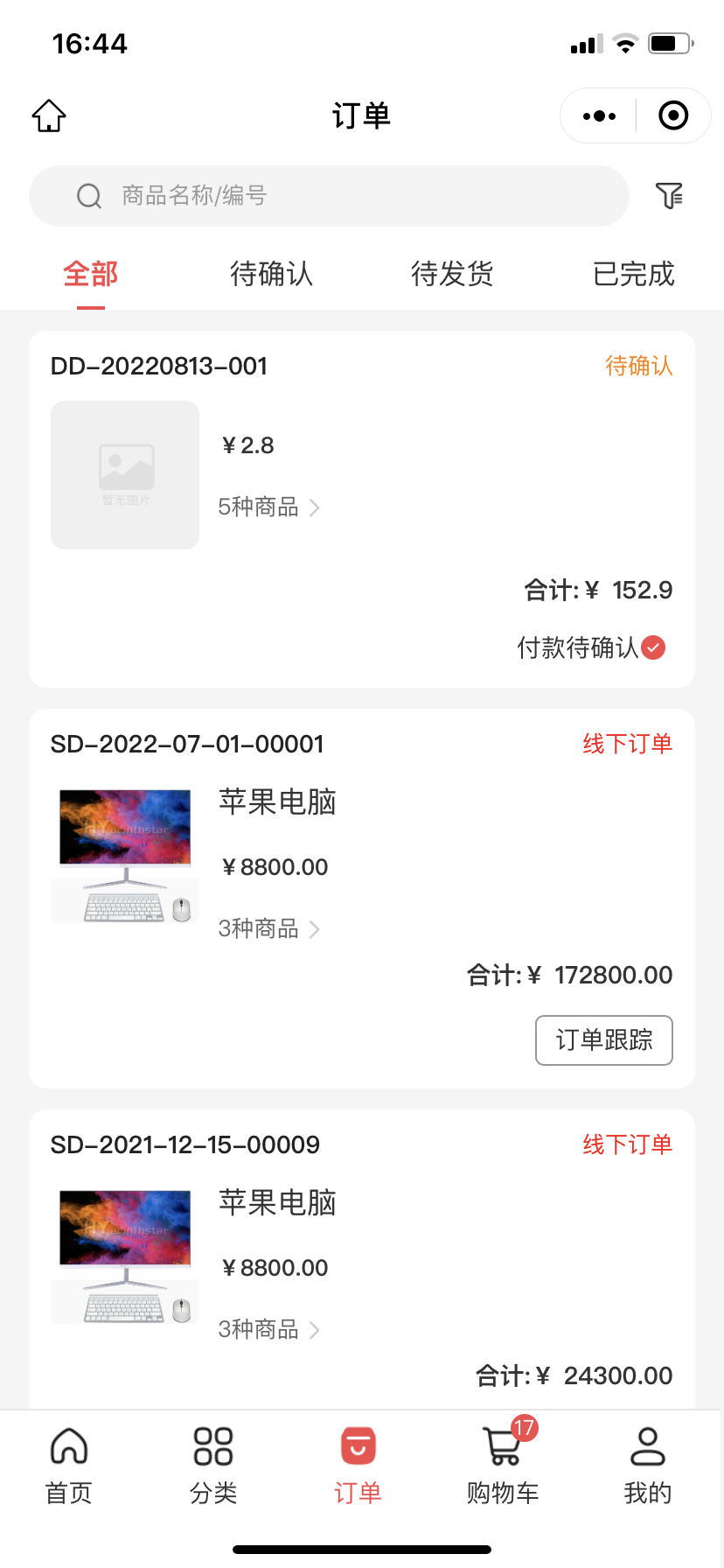Tap the 订单跟踪 button

click(x=603, y=1040)
